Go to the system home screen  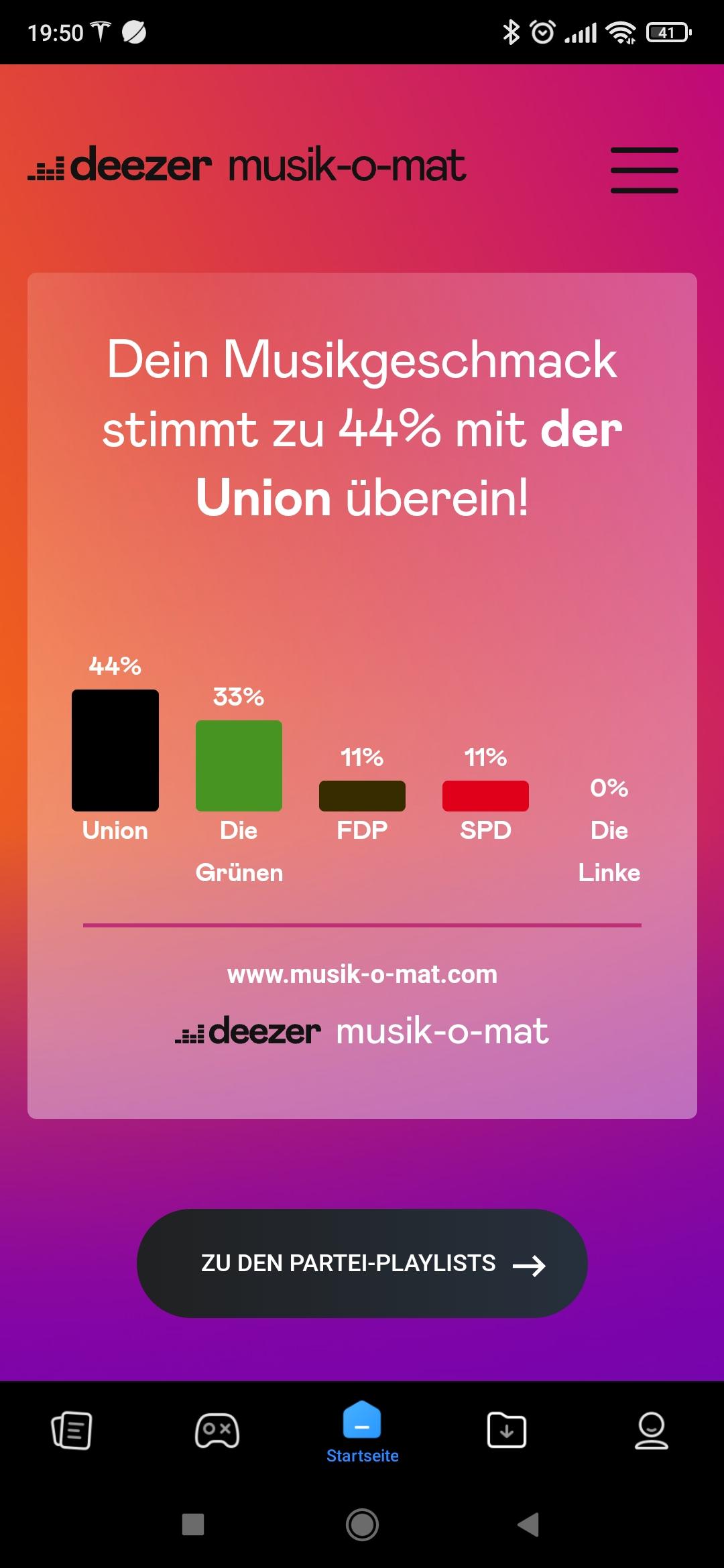362,1524
